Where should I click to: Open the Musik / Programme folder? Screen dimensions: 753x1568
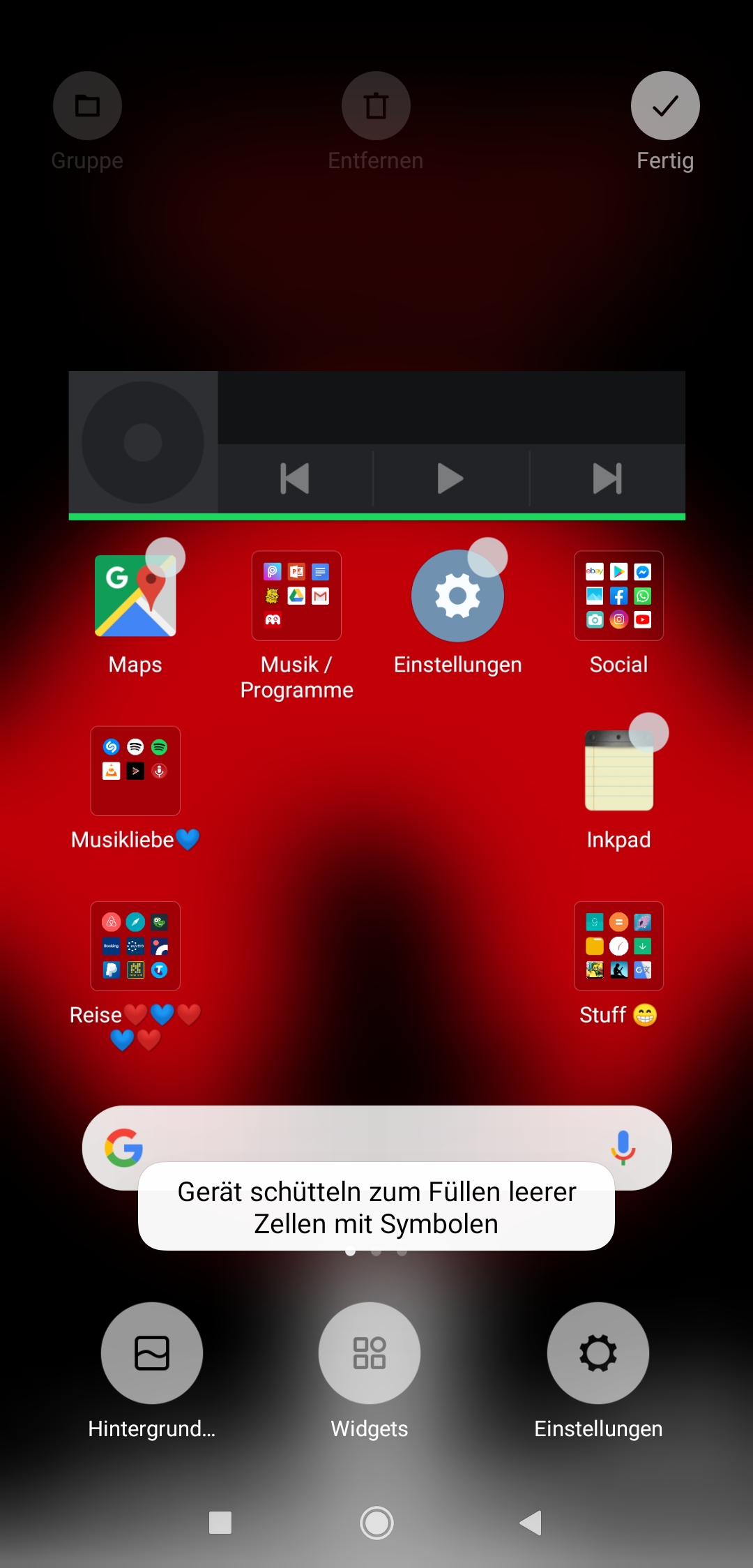click(x=296, y=596)
